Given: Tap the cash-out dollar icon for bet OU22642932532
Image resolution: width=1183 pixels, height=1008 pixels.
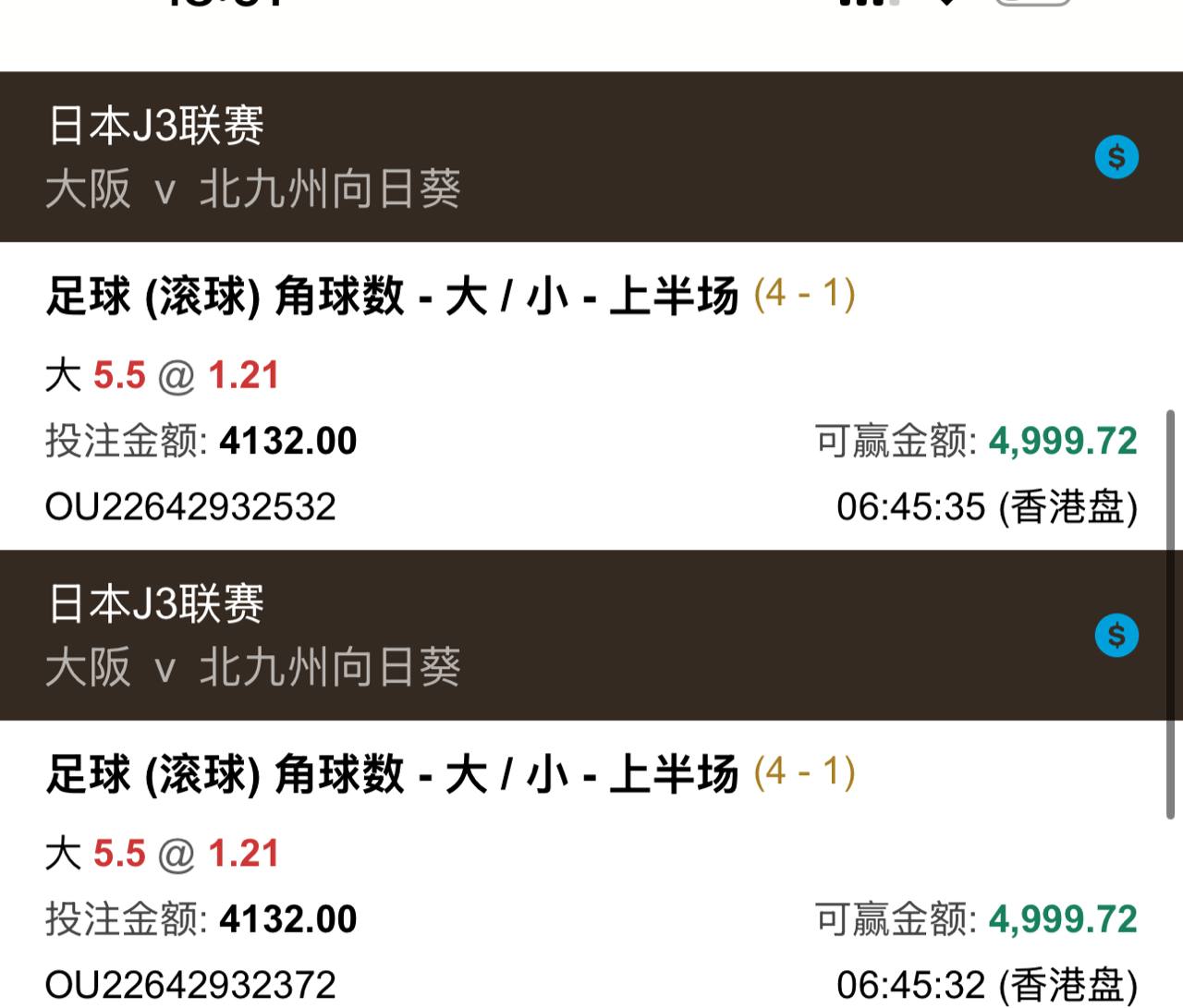Looking at the screenshot, I should click(x=1116, y=157).
